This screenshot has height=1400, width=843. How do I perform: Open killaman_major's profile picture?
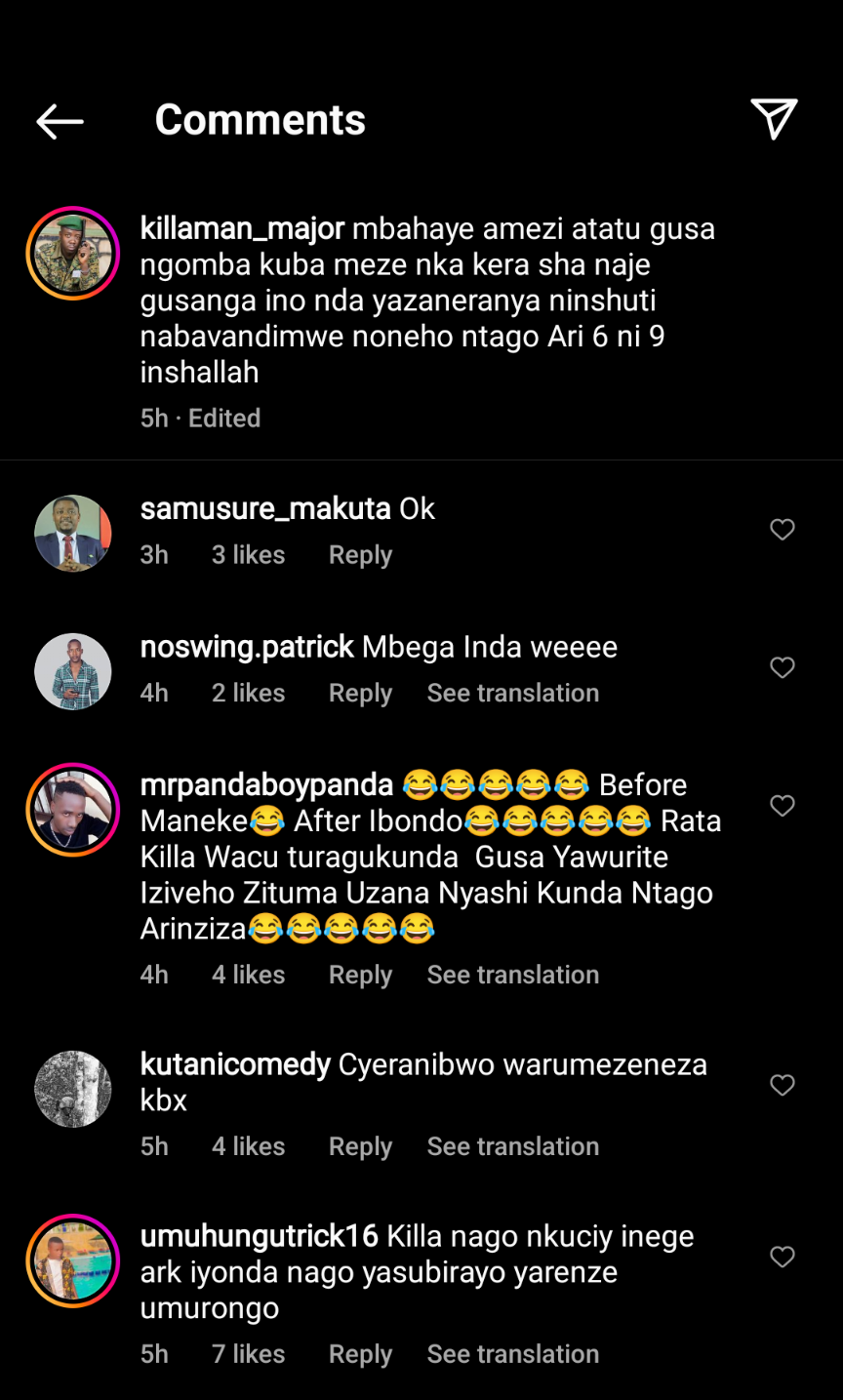click(73, 254)
